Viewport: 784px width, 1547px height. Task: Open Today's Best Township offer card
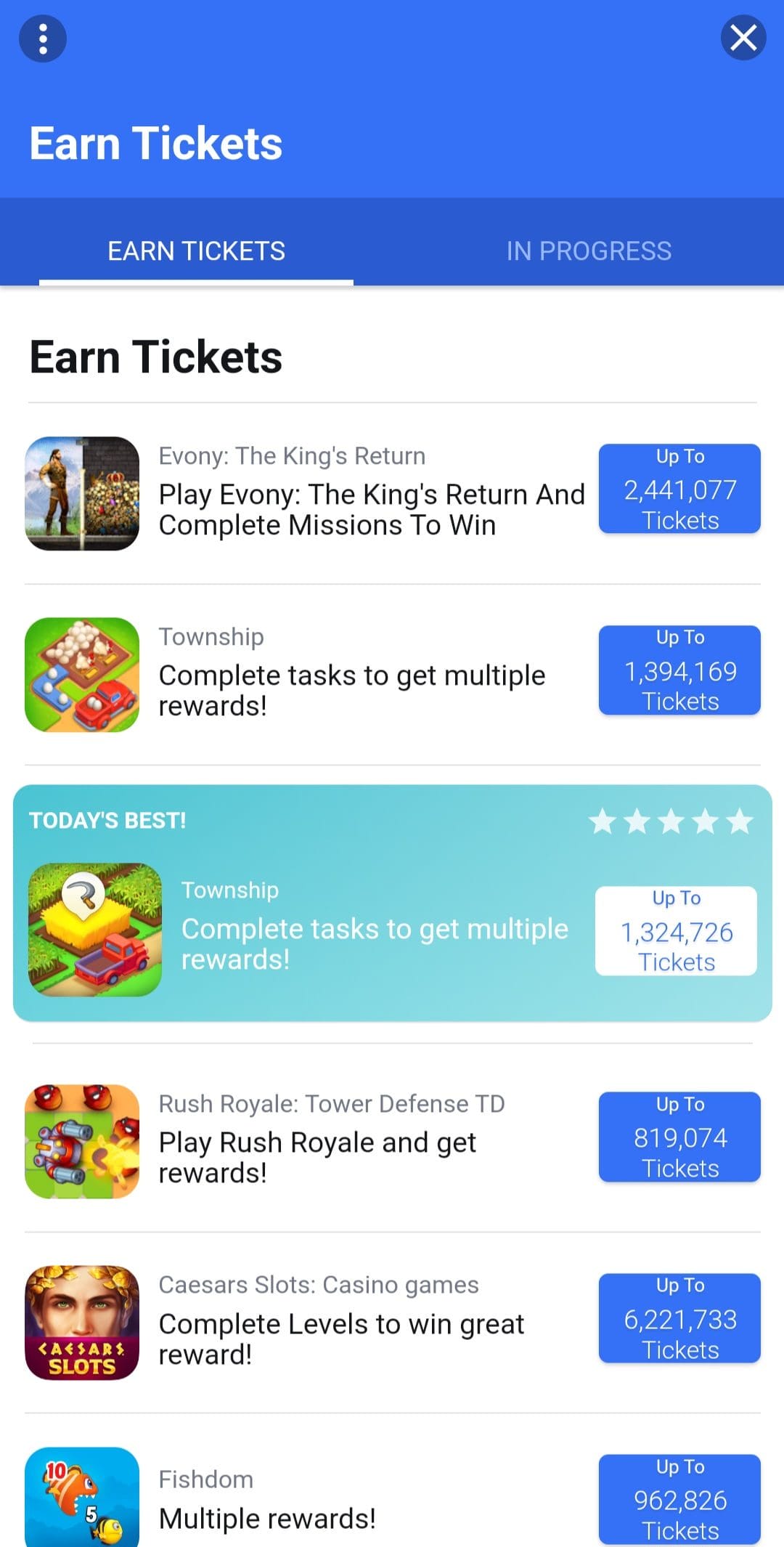click(x=392, y=903)
